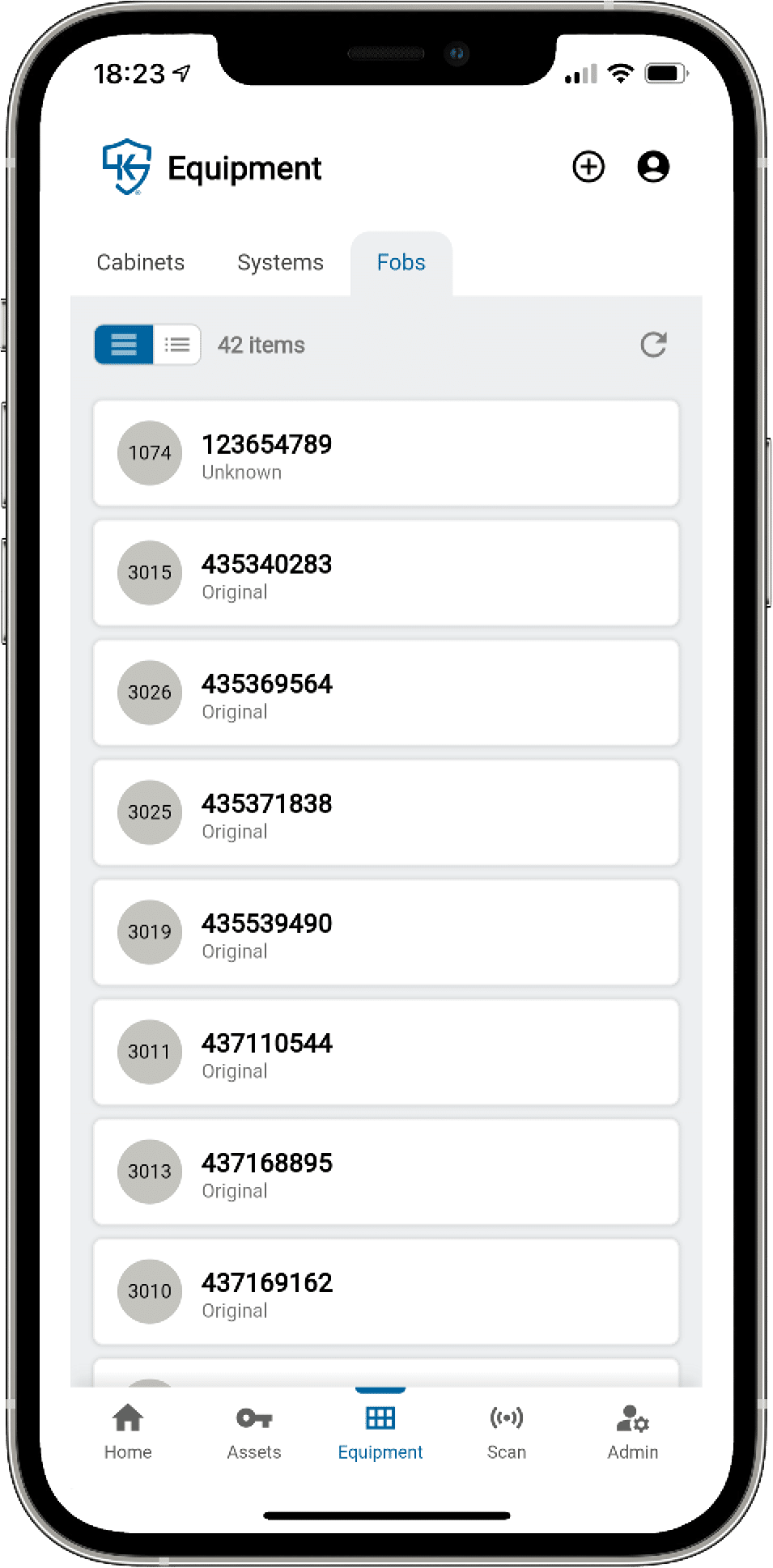Screen dimensions: 773x1568
Task: Open the user profile icon
Action: pyautogui.click(x=653, y=167)
